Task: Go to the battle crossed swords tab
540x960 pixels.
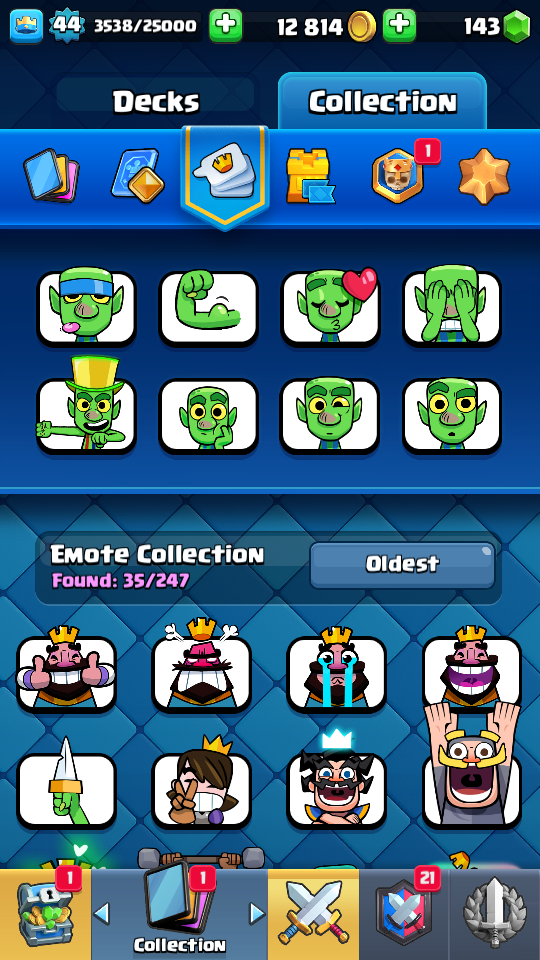Action: click(313, 914)
